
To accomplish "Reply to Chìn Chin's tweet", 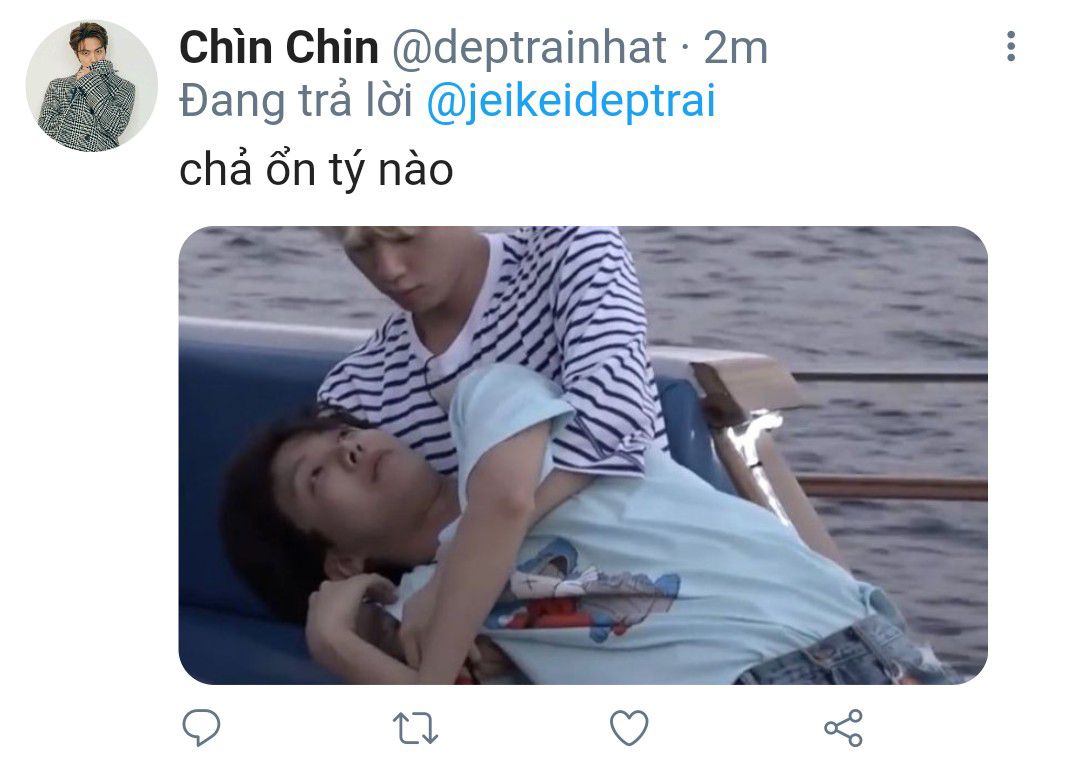I will pos(202,728).
